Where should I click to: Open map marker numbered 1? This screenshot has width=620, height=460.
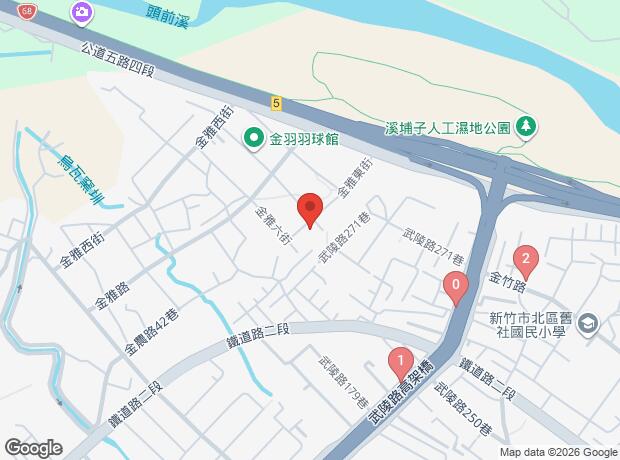[401, 364]
